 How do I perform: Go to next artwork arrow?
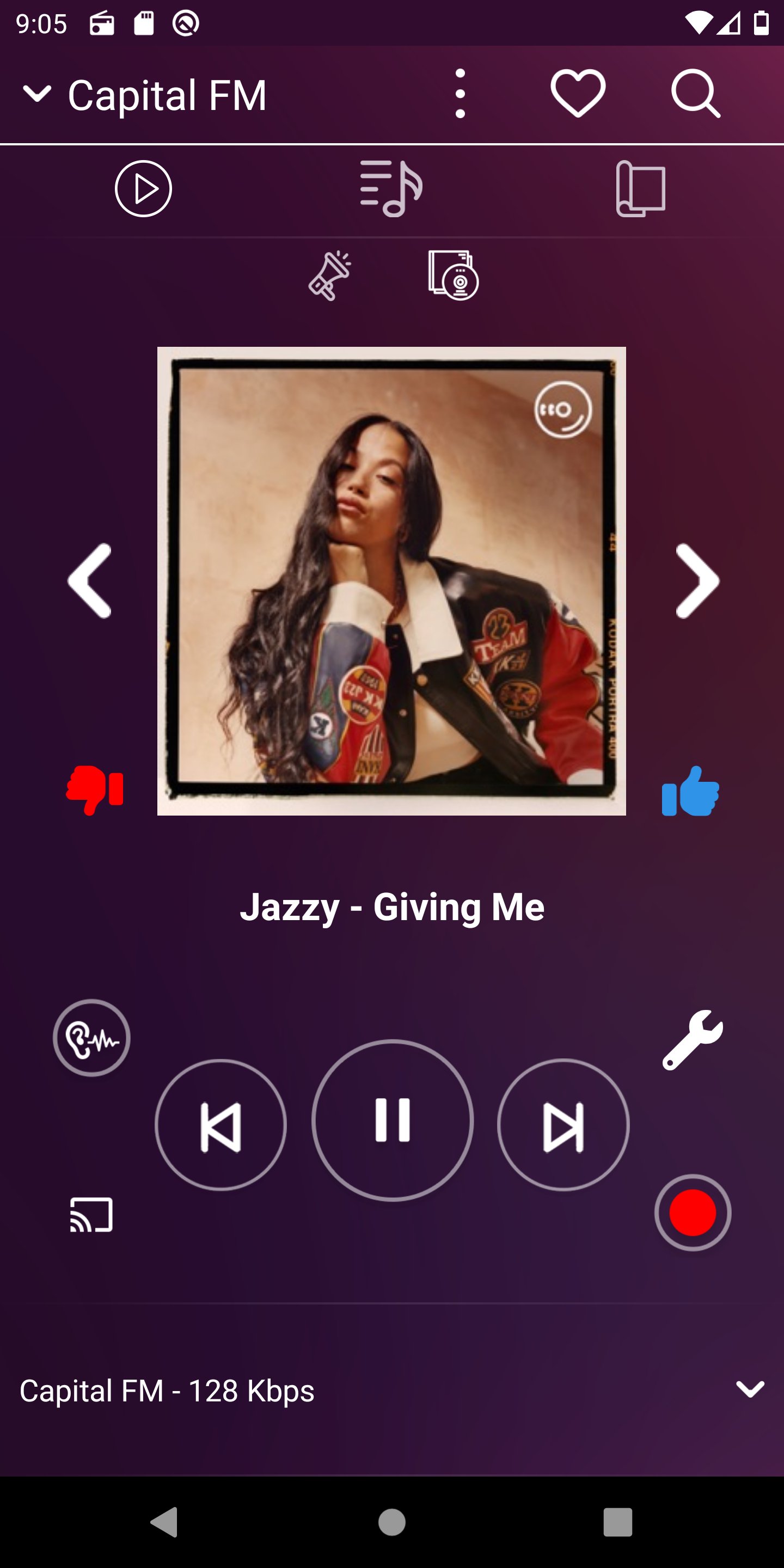697,581
